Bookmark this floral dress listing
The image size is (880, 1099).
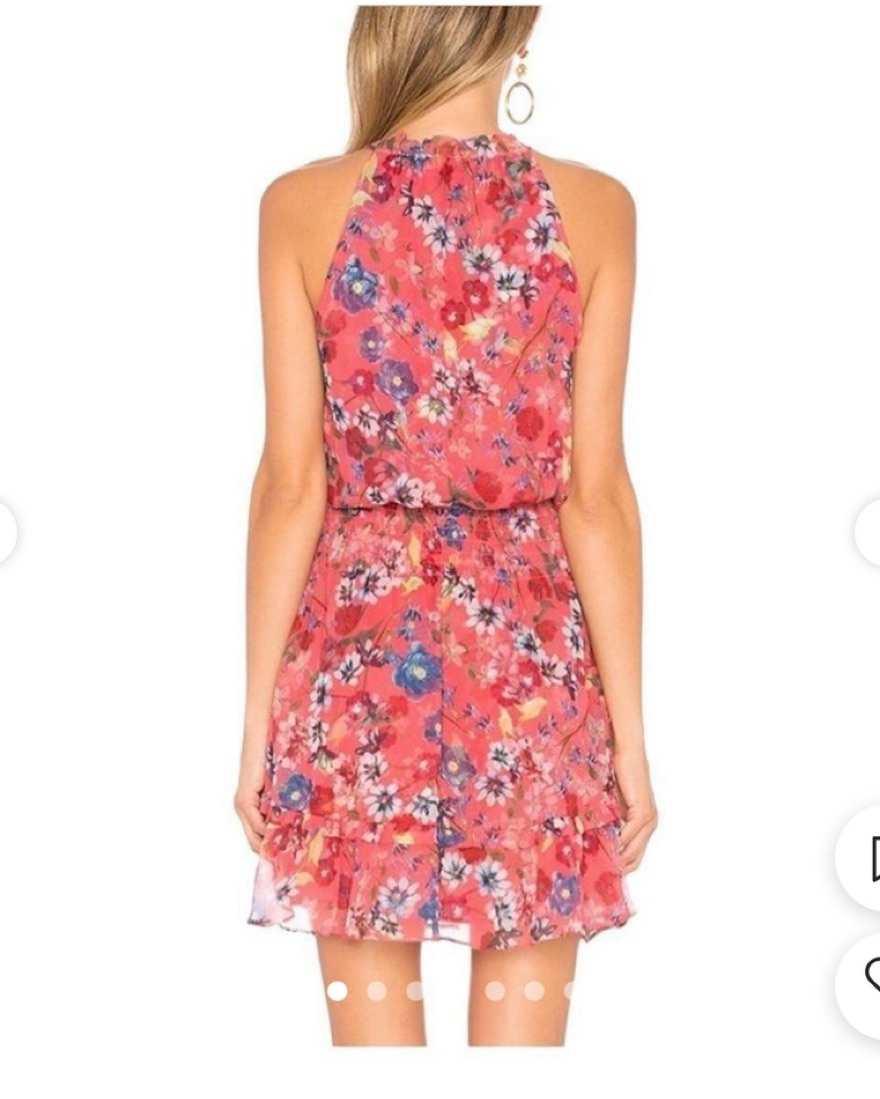[867, 857]
